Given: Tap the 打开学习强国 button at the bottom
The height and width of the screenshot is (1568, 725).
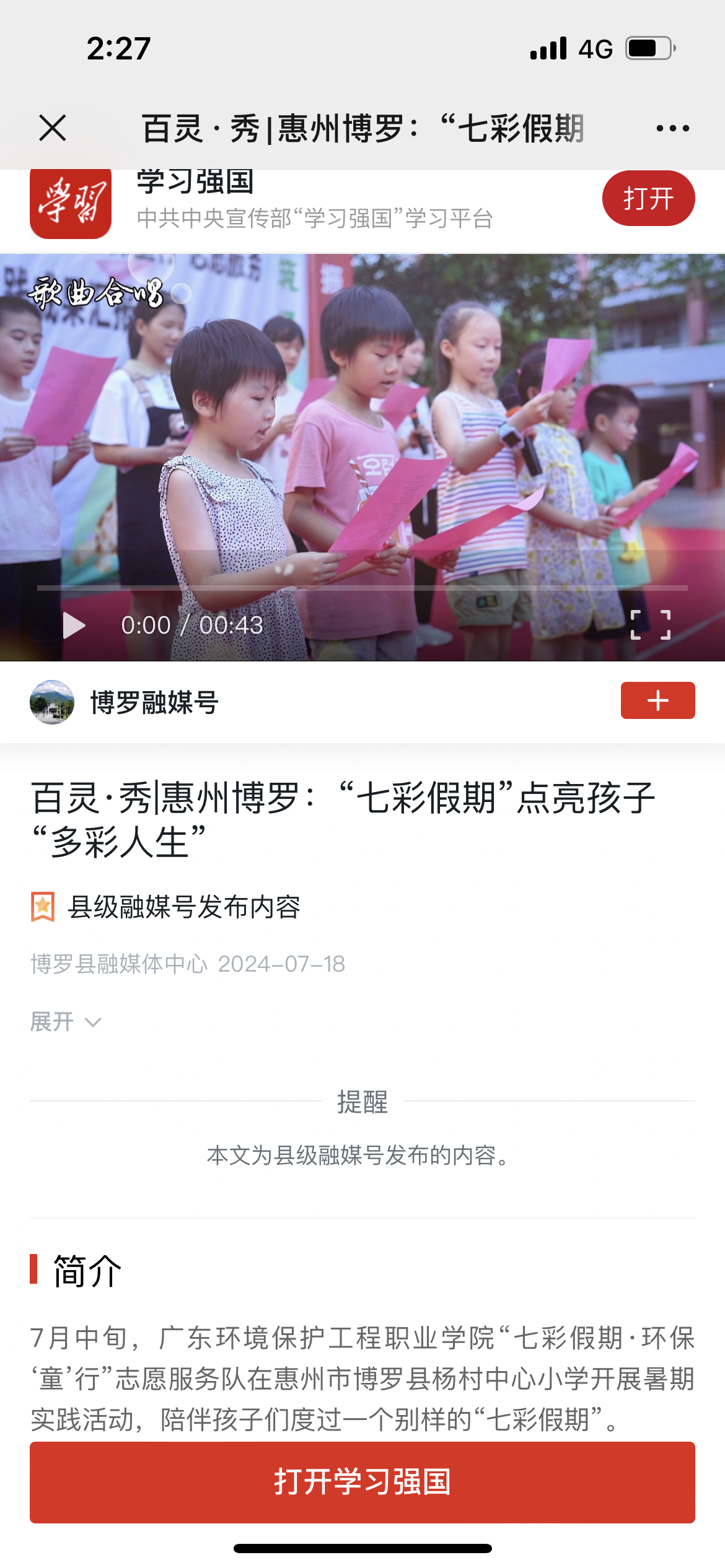Looking at the screenshot, I should click(x=362, y=1482).
